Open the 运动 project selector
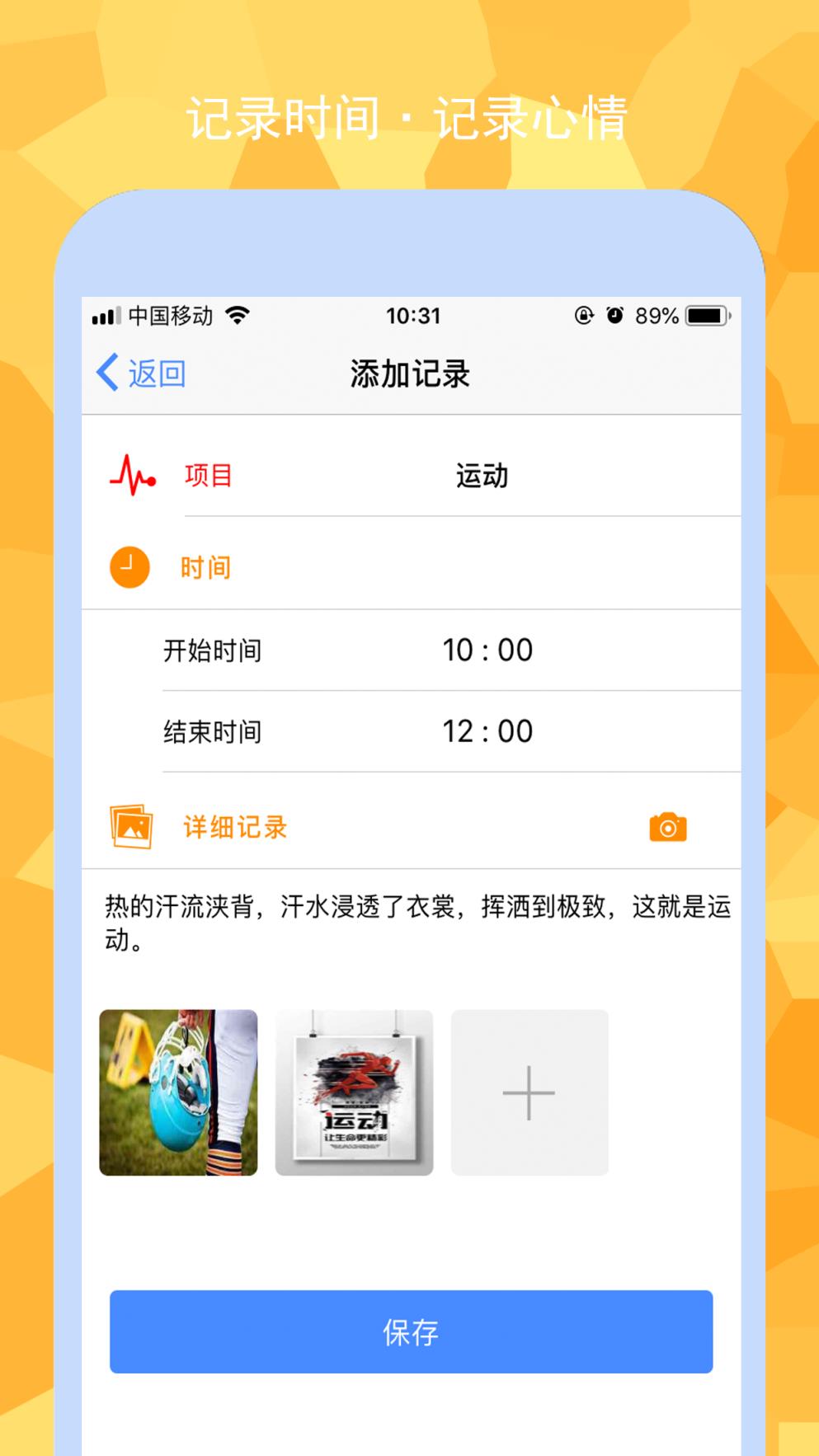The image size is (819, 1456). (x=482, y=476)
